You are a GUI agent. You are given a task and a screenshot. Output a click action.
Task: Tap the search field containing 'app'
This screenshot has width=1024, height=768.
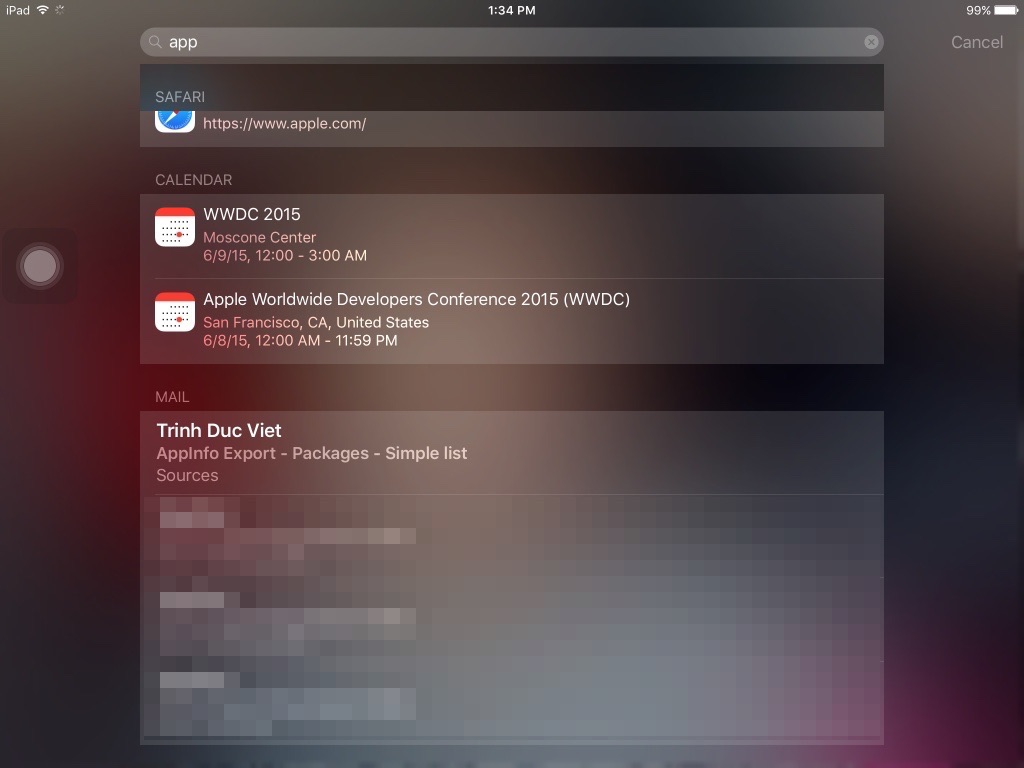(x=500, y=42)
